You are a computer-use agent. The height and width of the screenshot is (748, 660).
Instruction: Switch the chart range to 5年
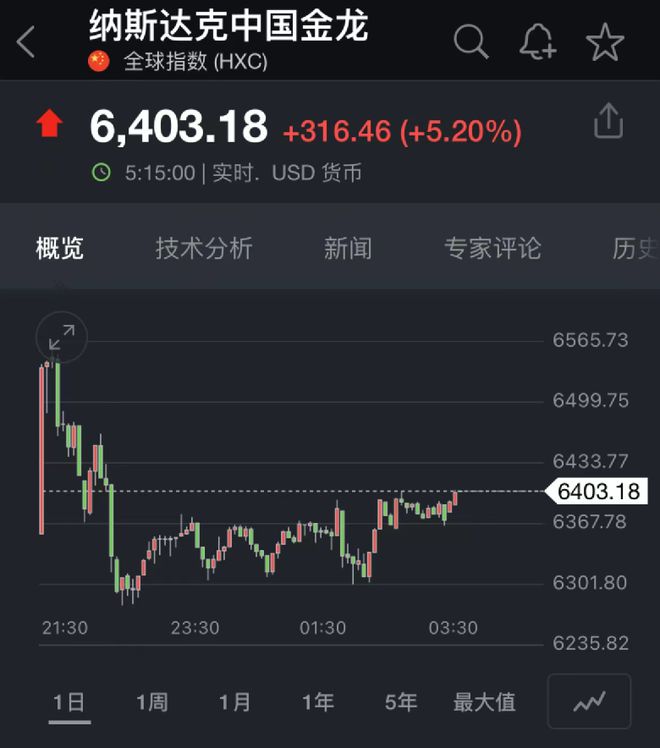click(x=401, y=702)
